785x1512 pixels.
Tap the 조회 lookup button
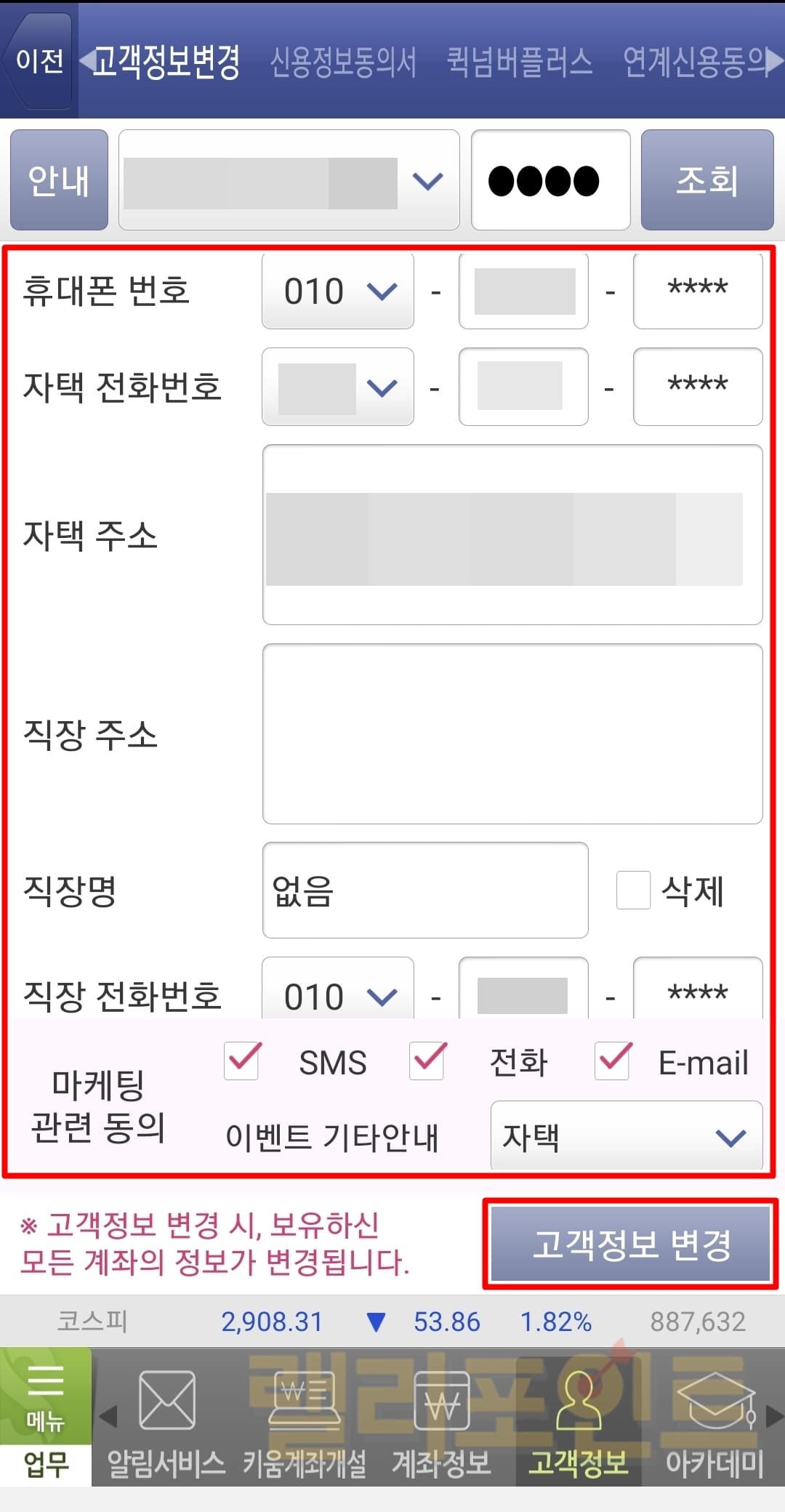coord(706,180)
